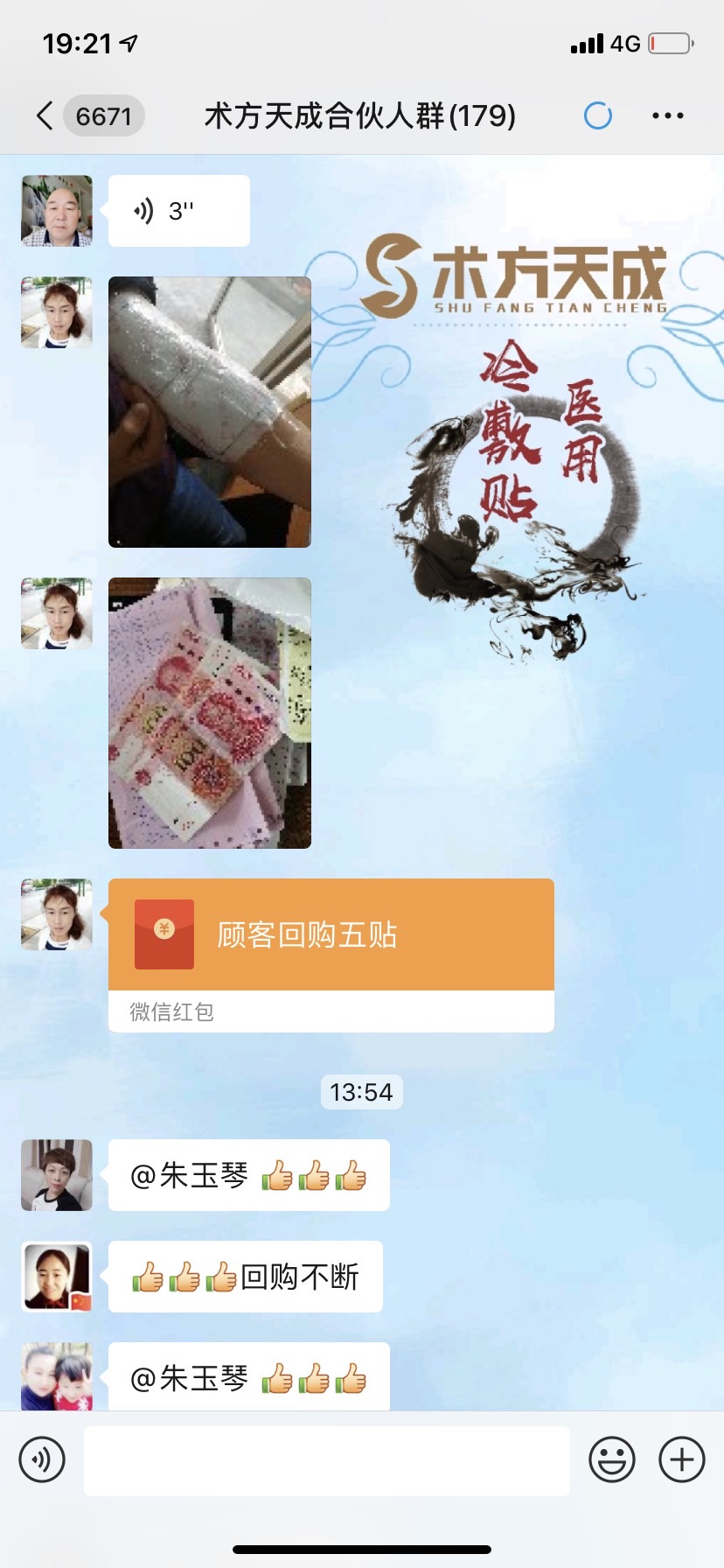Open the photo of the wrapped arm
This screenshot has height=1568, width=724.
pos(210,412)
